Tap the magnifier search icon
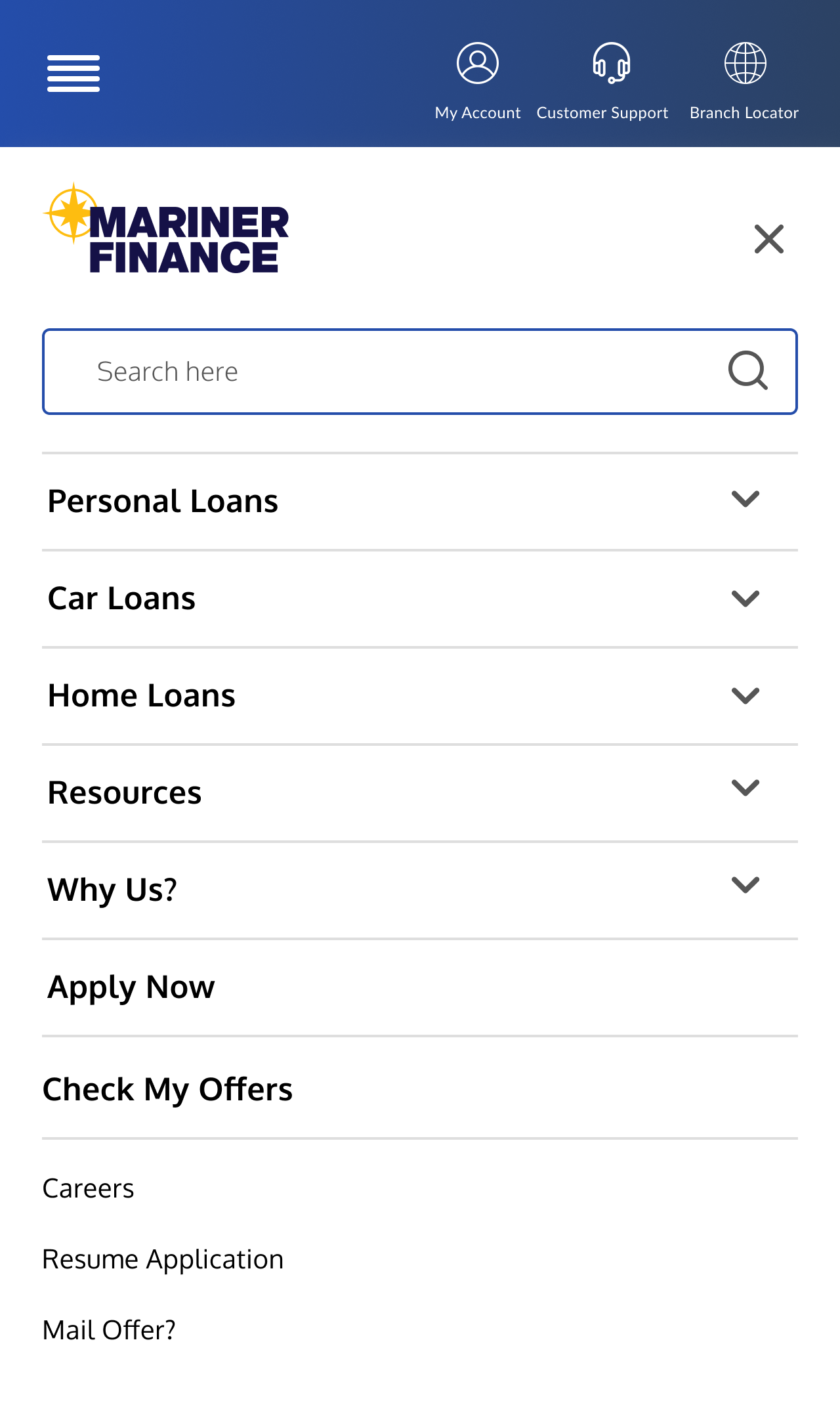This screenshot has height=1426, width=840. click(x=748, y=371)
